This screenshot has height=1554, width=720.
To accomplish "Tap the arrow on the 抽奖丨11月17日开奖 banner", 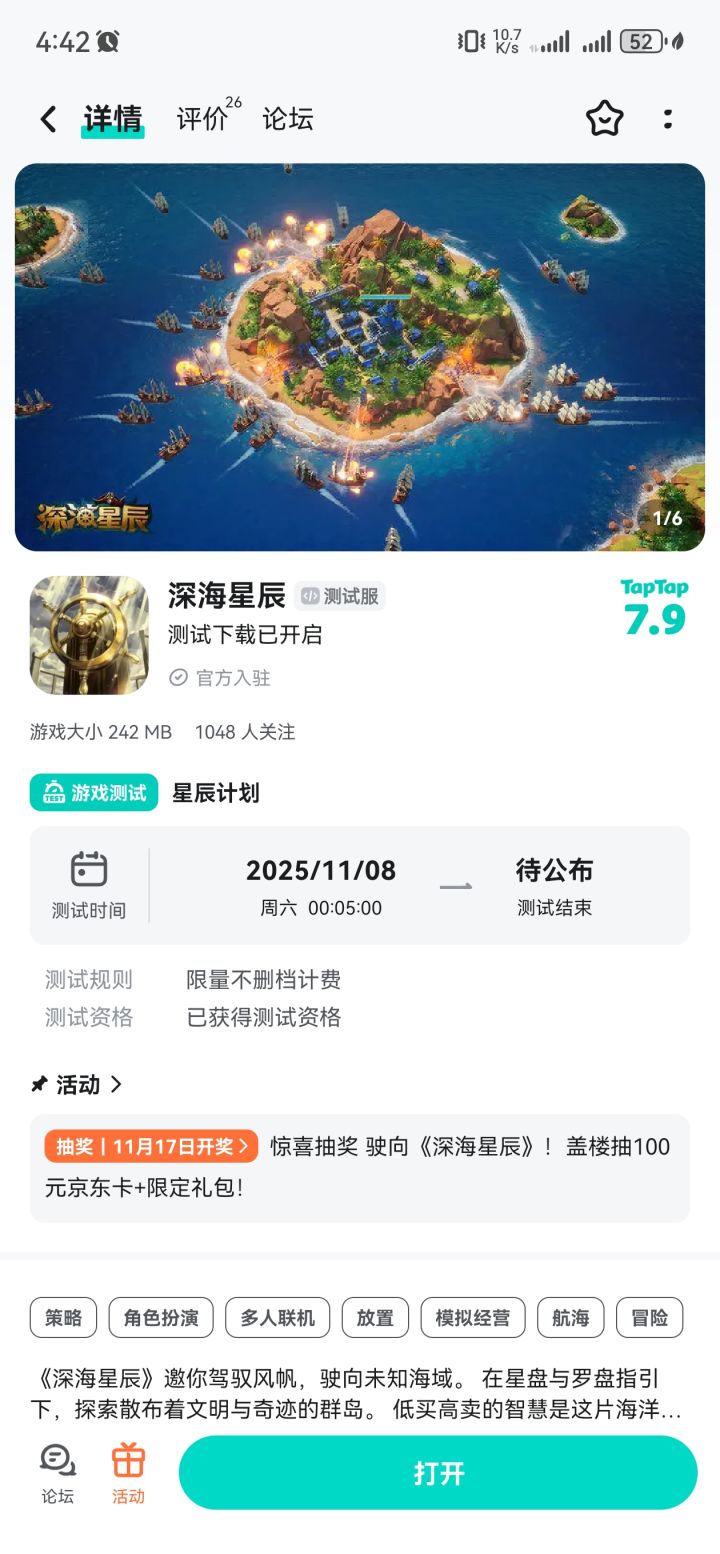I will pyautogui.click(x=247, y=1147).
